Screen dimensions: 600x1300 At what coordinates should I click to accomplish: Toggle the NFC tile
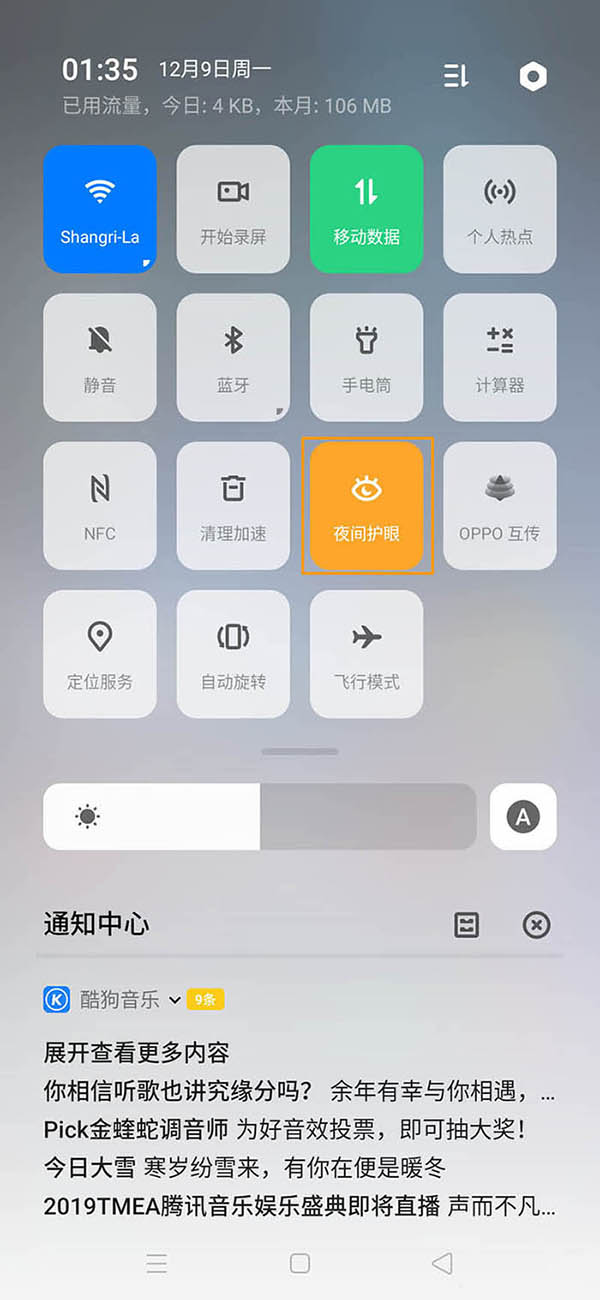pyautogui.click(x=100, y=505)
